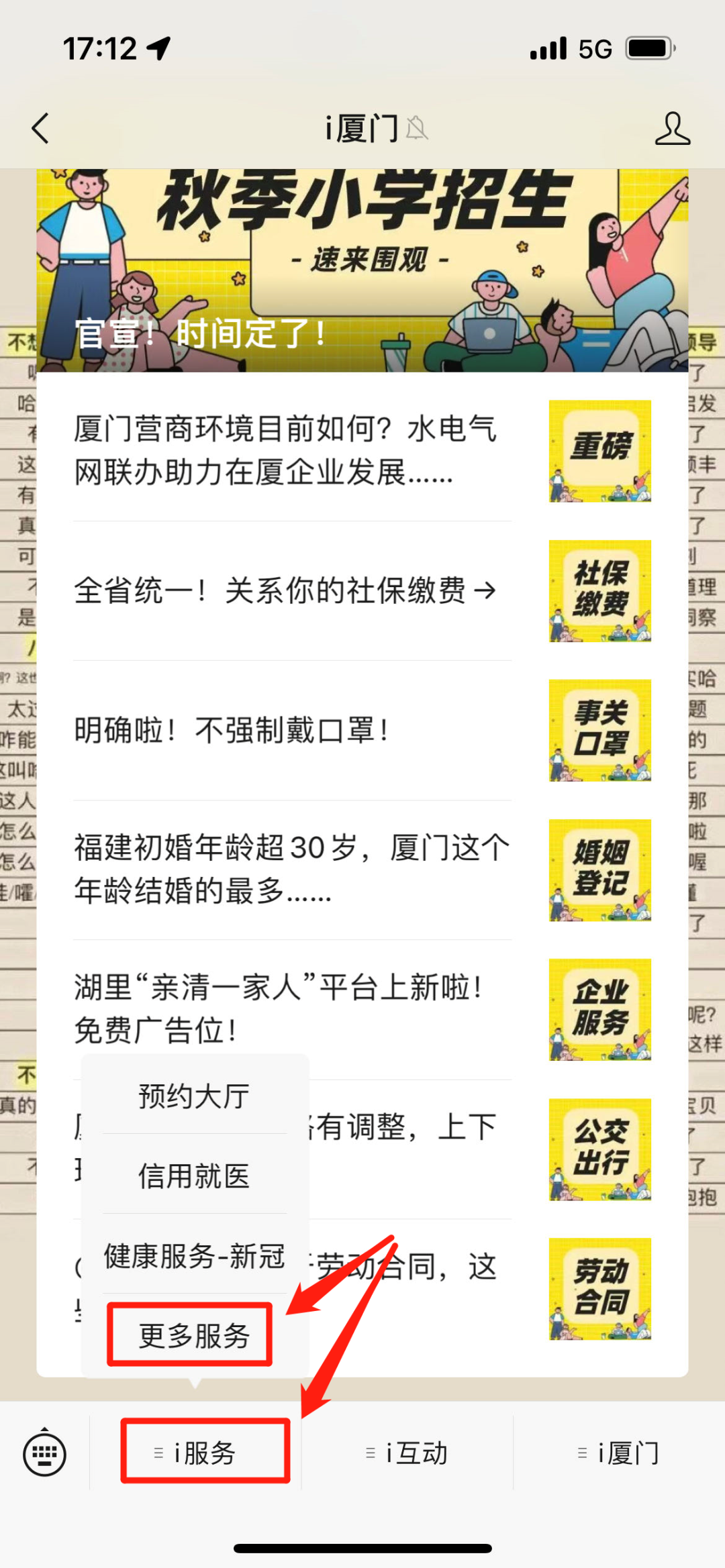Open the 公交出行 article thumbnail

599,1149
